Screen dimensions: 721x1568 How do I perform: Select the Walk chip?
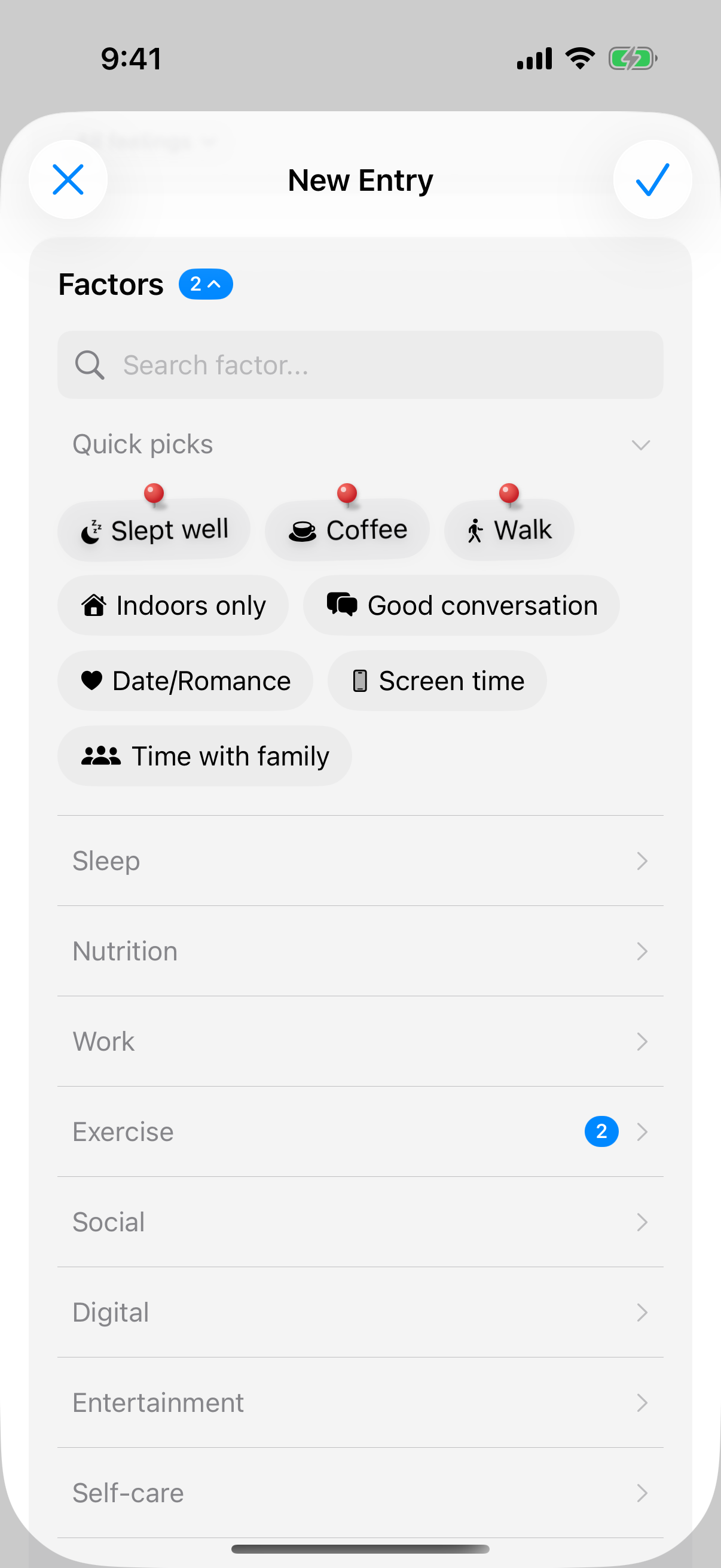(509, 530)
